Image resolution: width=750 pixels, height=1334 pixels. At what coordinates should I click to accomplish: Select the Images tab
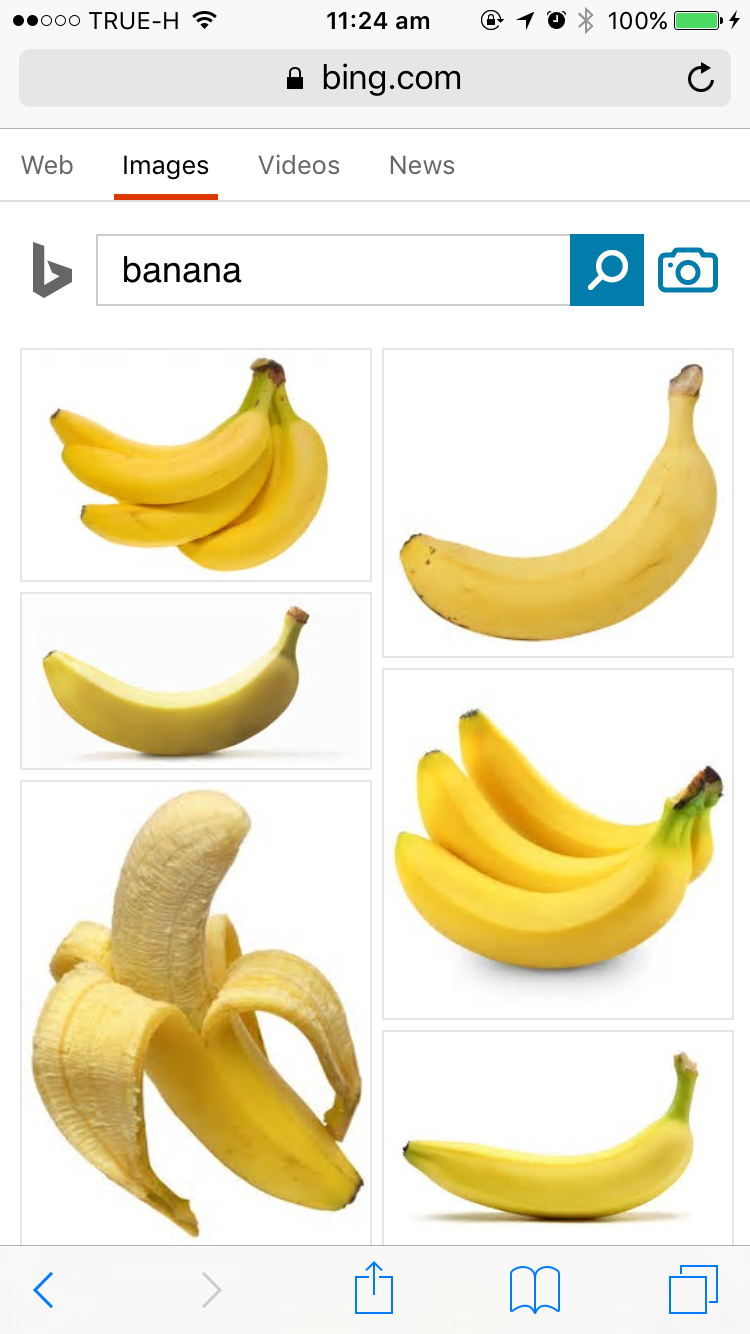coord(165,165)
